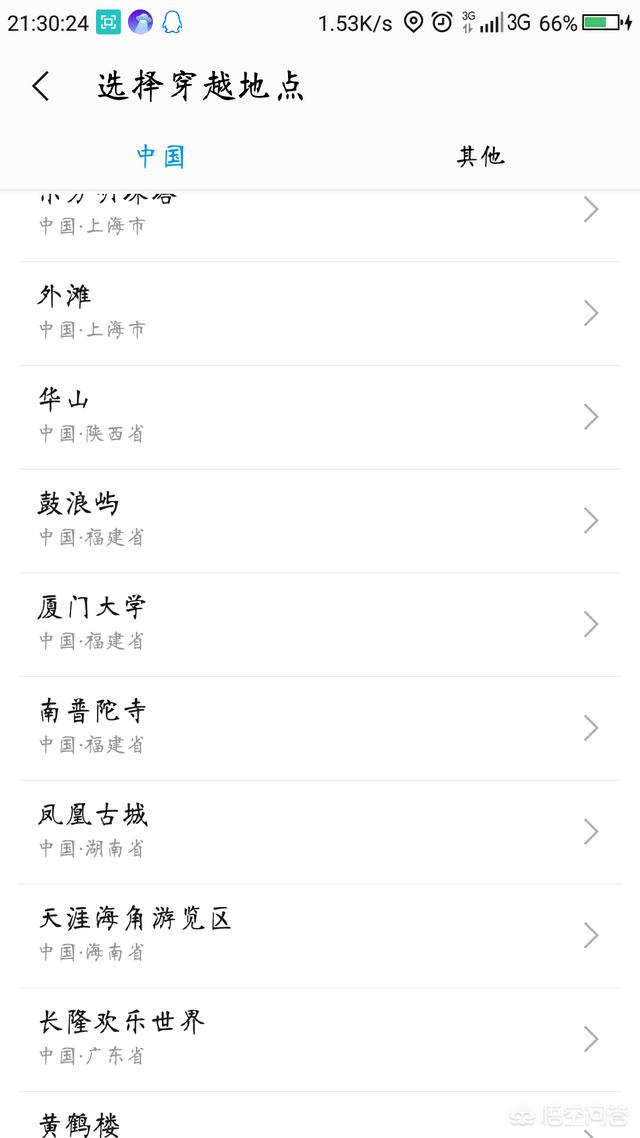Select 凤凰古城 in Hunan
Viewport: 640px width, 1138px height.
pyautogui.click(x=320, y=832)
